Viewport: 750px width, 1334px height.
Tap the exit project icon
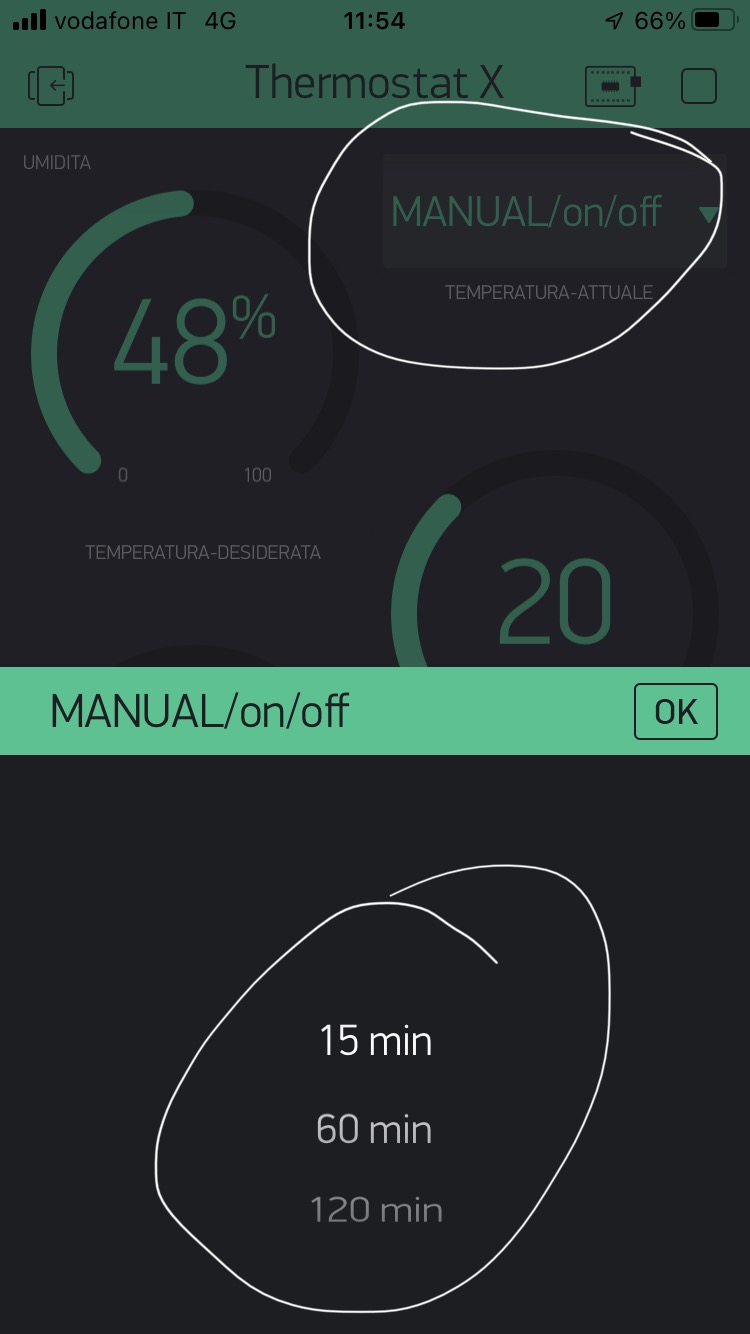[51, 86]
